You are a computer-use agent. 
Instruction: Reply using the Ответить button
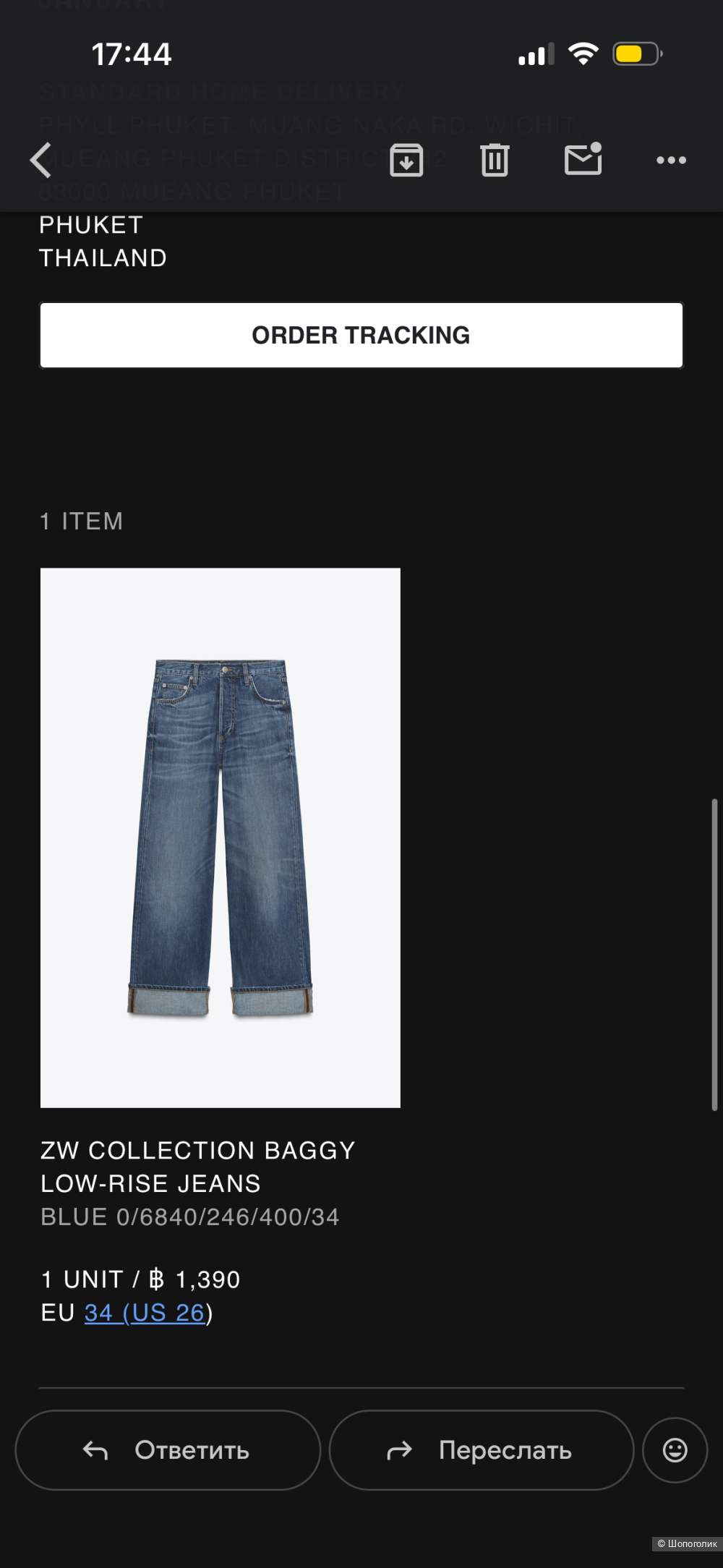pos(168,1450)
